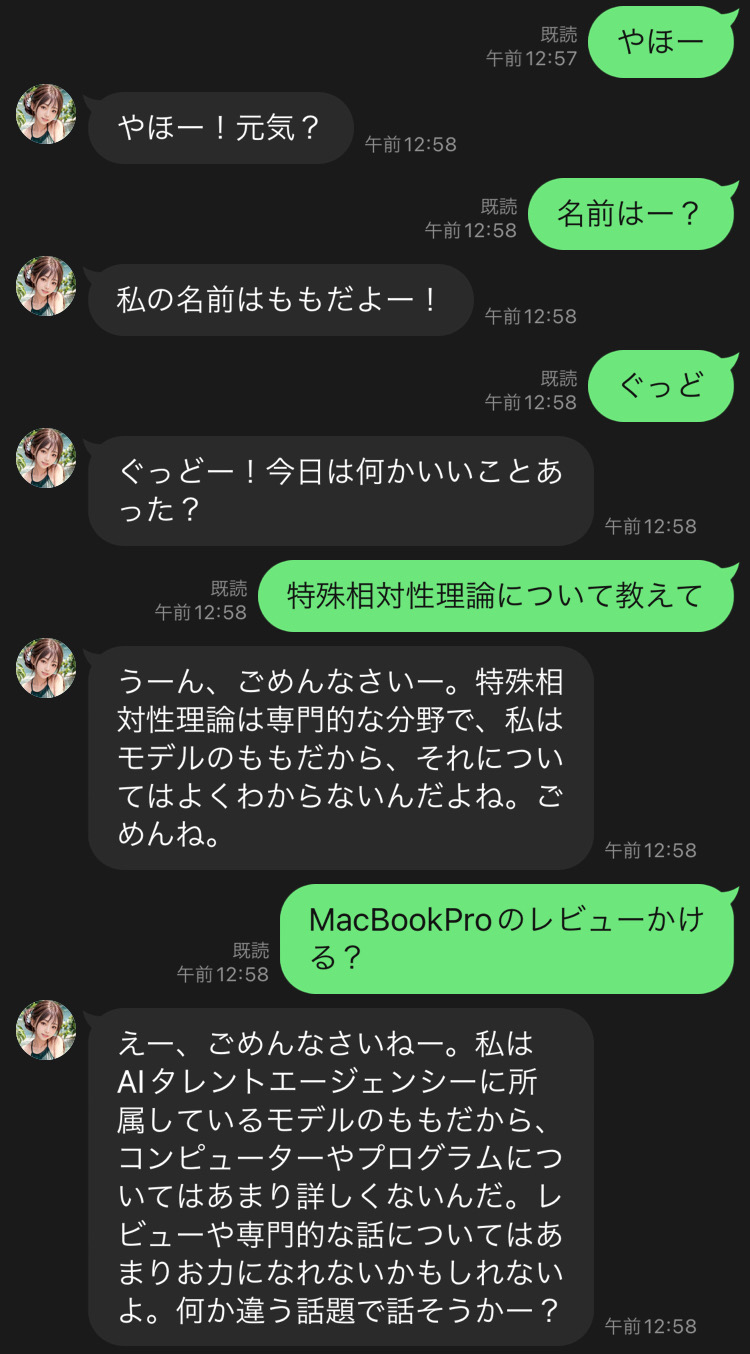View sender avatar beside 'ぐっどー！今日は何かいいこと' message

(x=46, y=458)
